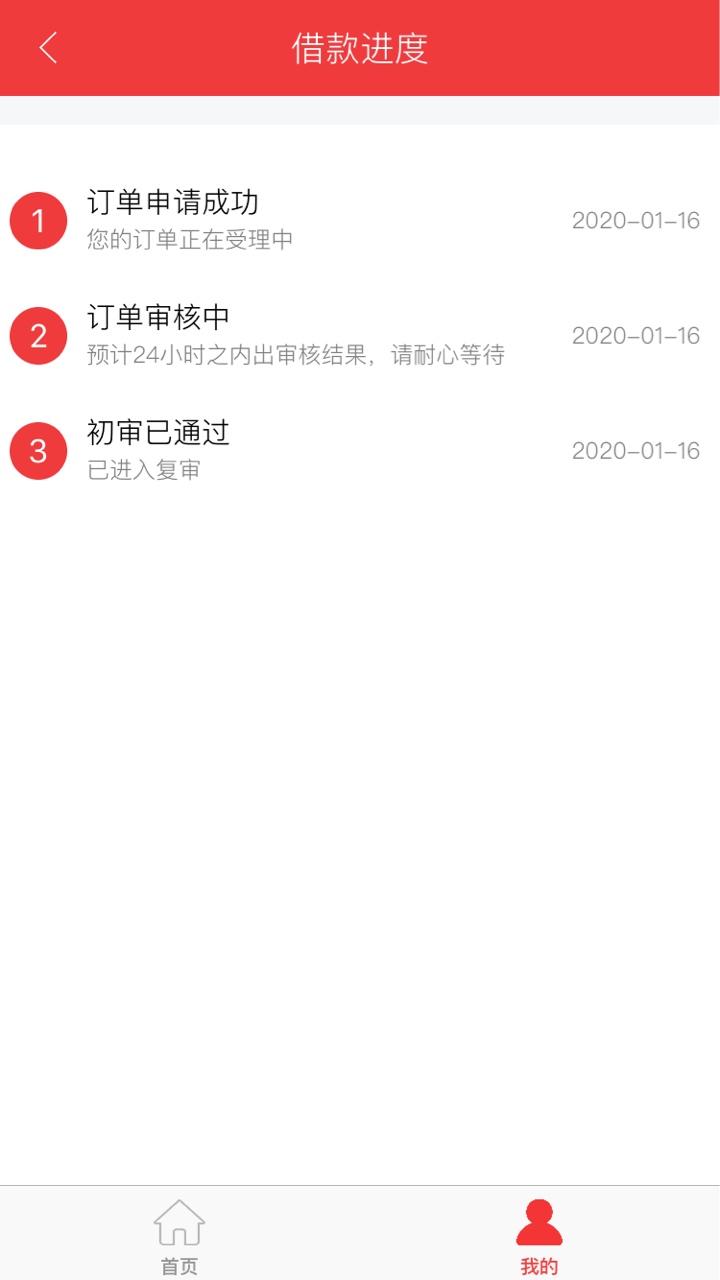Go back using the header arrow
Viewport: 720px width, 1280px height.
[x=48, y=48]
